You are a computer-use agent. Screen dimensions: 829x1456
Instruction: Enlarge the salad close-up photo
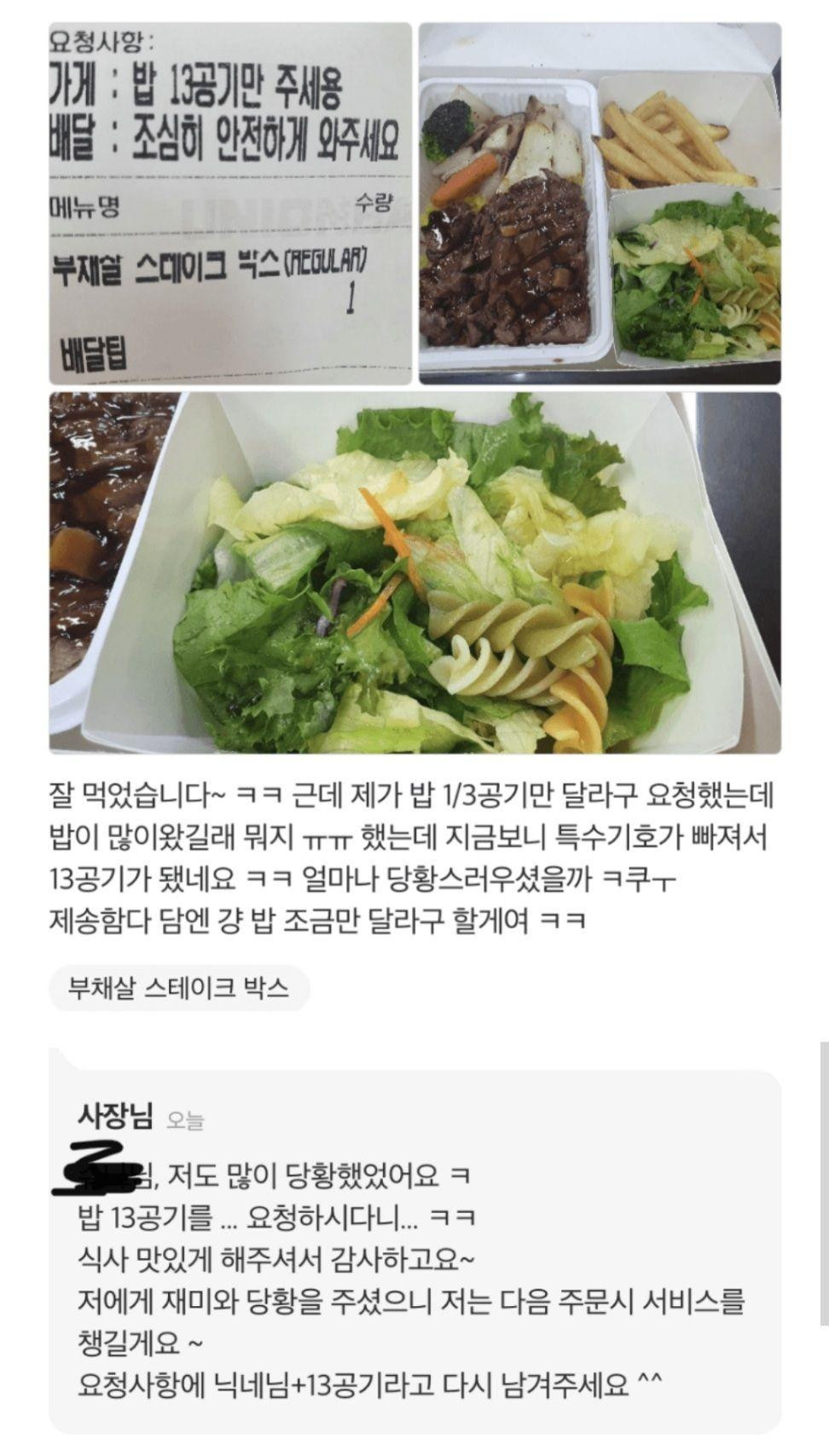point(414,573)
